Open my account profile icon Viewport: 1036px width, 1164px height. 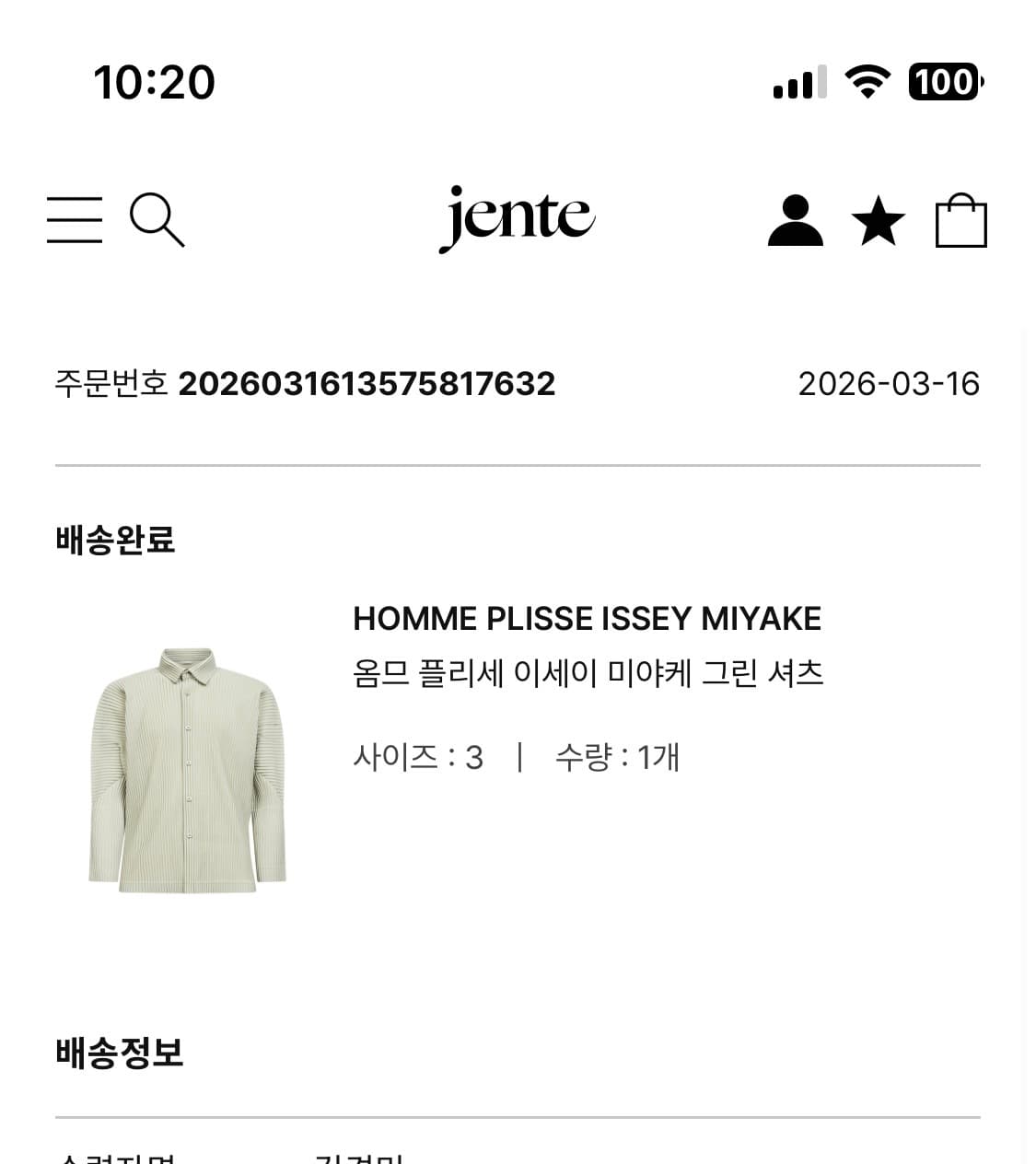pyautogui.click(x=795, y=220)
